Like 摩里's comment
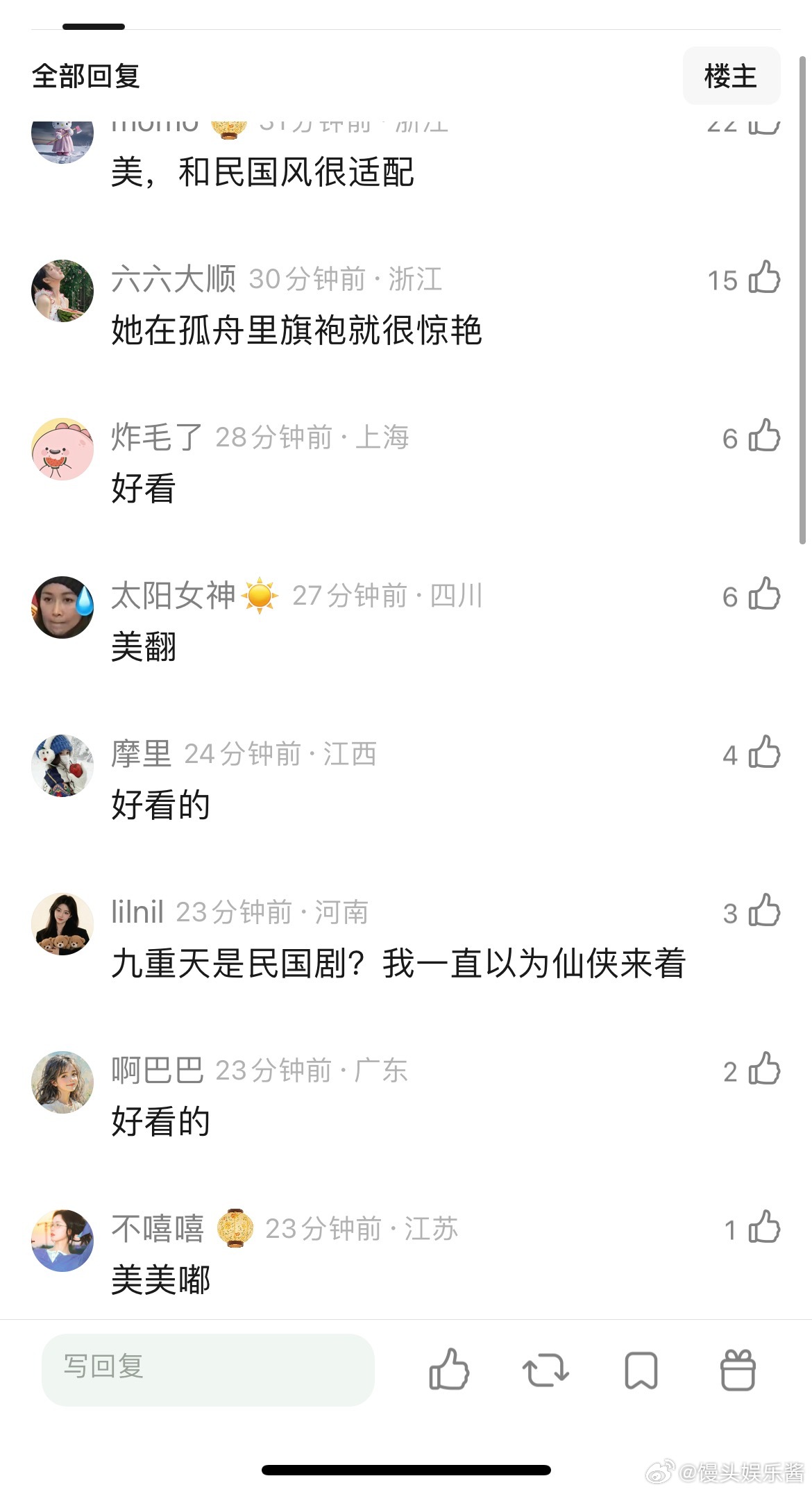The width and height of the screenshot is (812, 1492). click(x=764, y=753)
